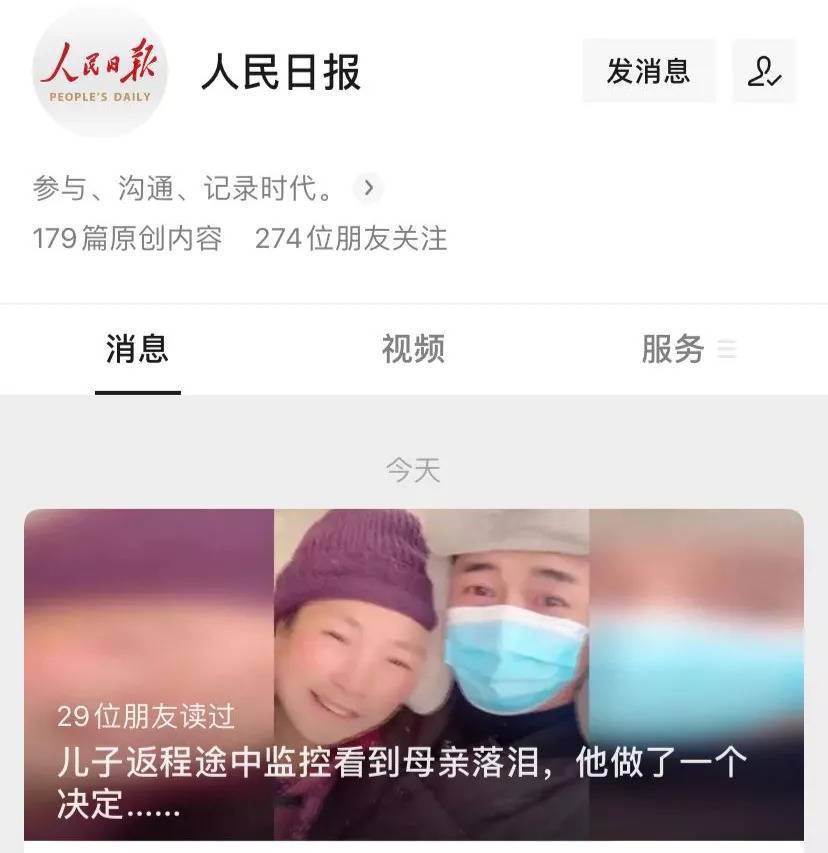
Task: View the 274位朋友关注 list
Action: pyautogui.click(x=351, y=239)
